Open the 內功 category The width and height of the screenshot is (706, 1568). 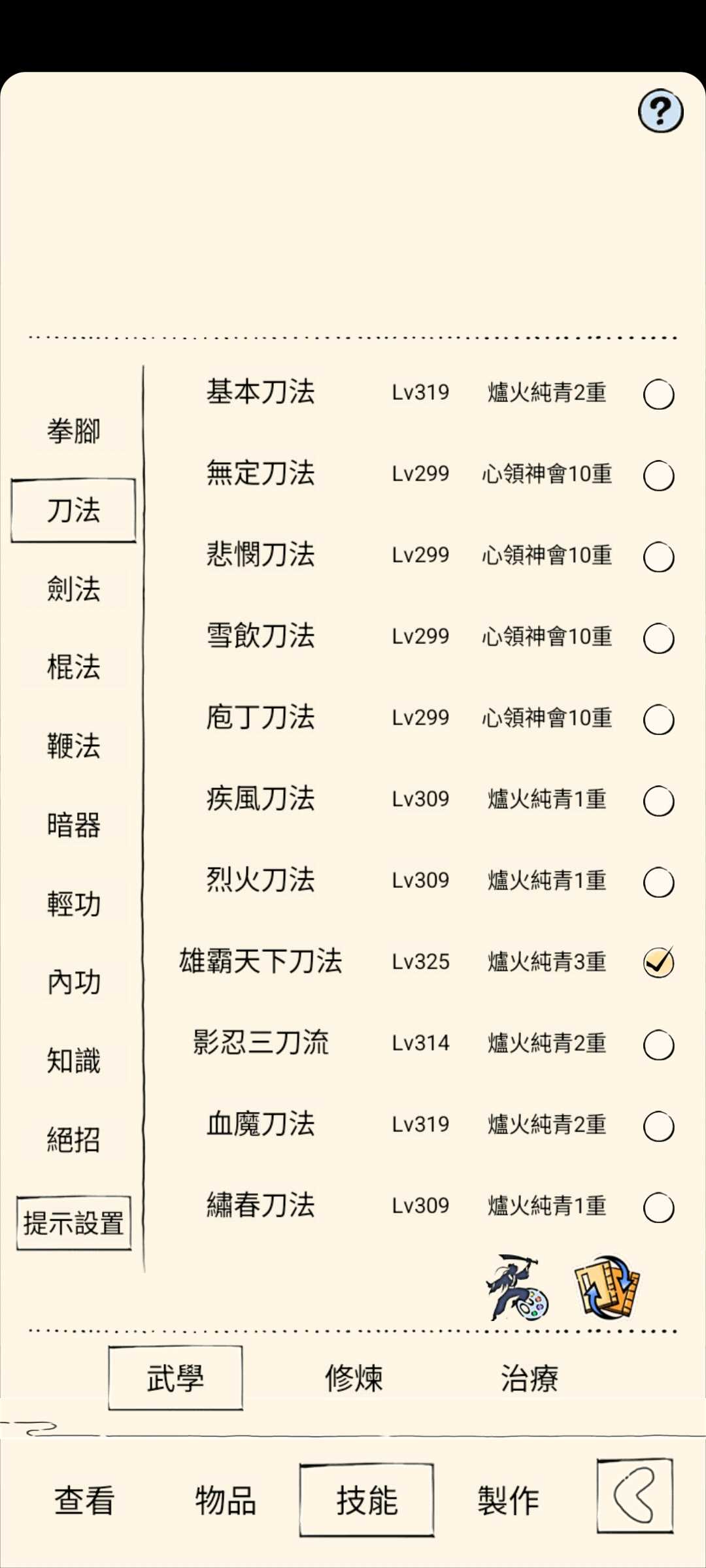coord(73,982)
